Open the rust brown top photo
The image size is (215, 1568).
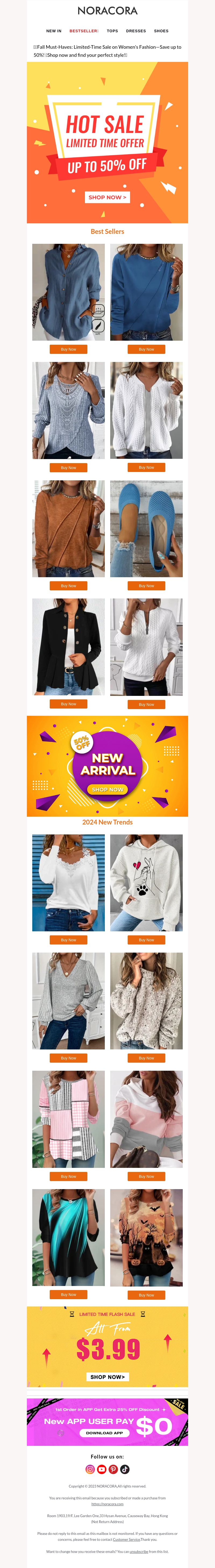click(x=69, y=528)
